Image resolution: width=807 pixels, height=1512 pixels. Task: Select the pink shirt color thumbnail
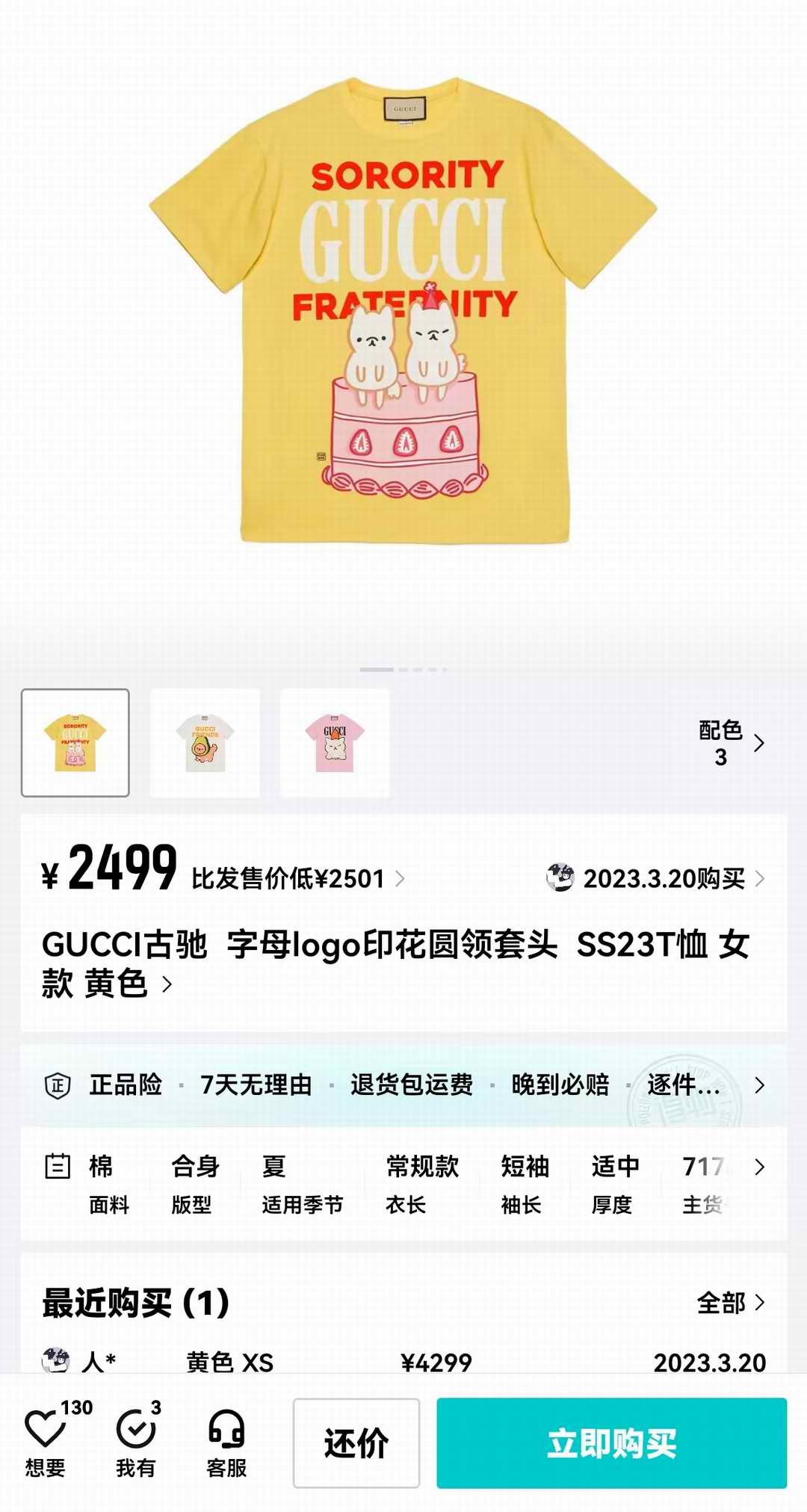(335, 743)
